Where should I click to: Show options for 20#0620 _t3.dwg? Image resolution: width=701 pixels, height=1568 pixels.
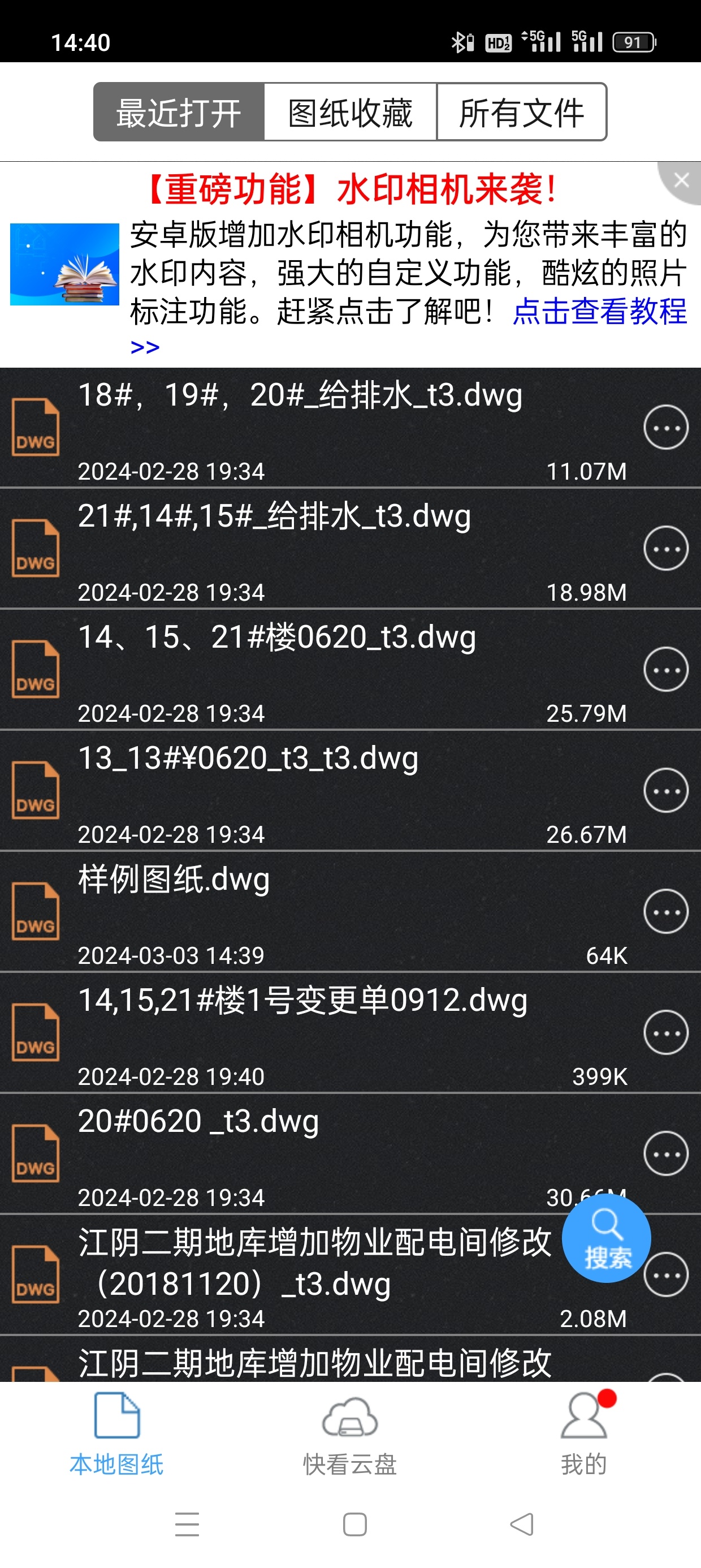click(x=666, y=1153)
